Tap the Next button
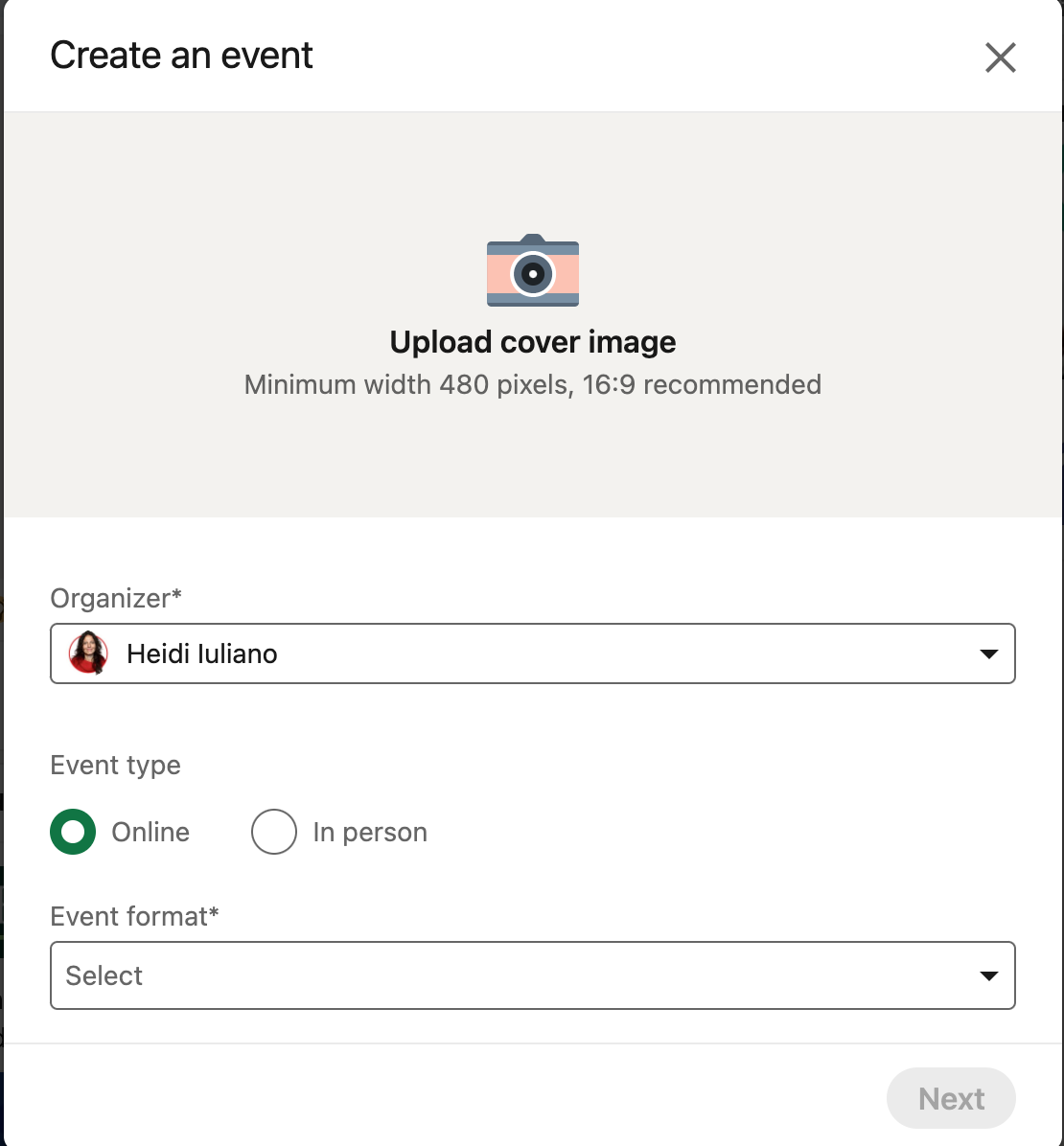The height and width of the screenshot is (1146, 1064). (x=950, y=1098)
